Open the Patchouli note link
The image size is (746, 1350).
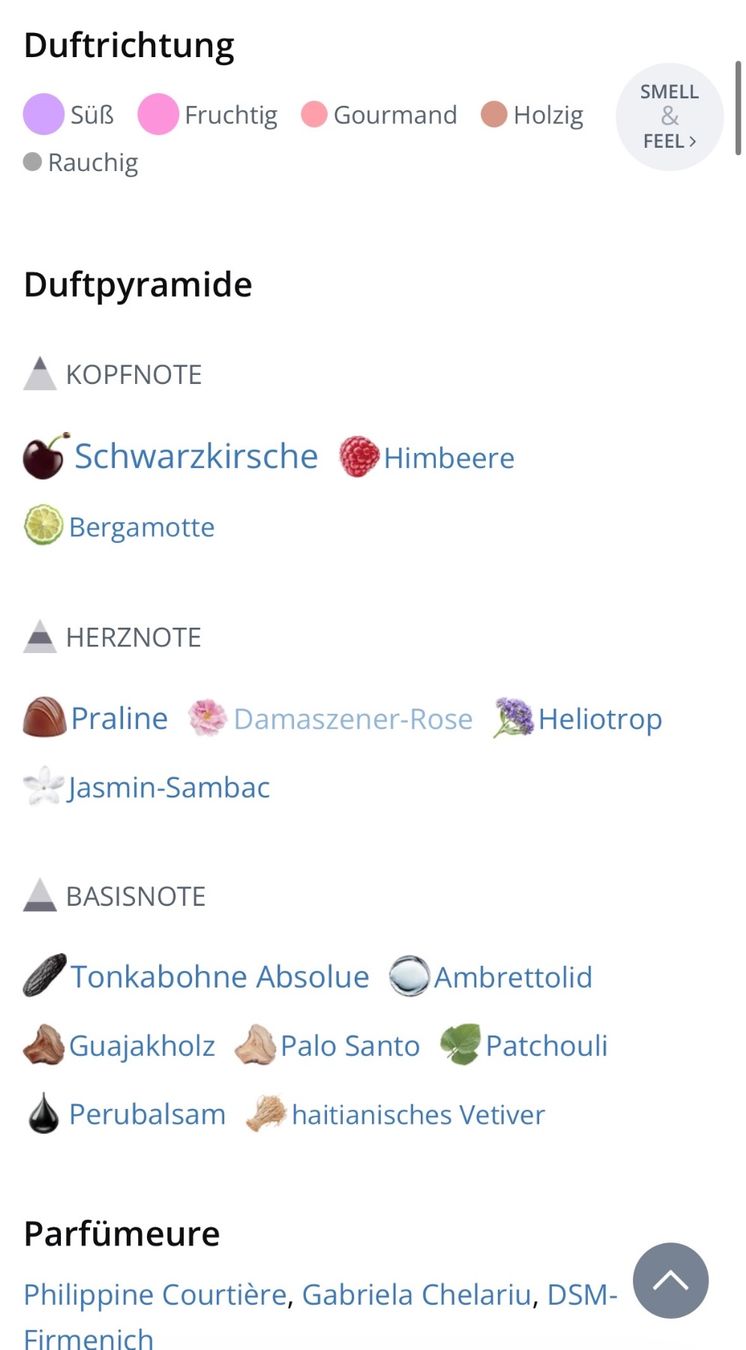point(524,1046)
